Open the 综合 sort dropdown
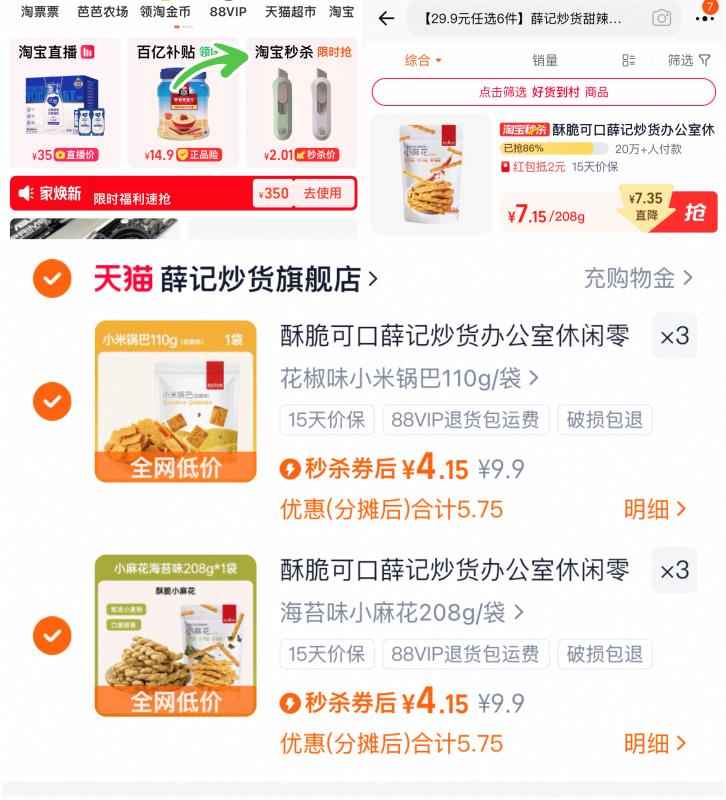 (417, 60)
